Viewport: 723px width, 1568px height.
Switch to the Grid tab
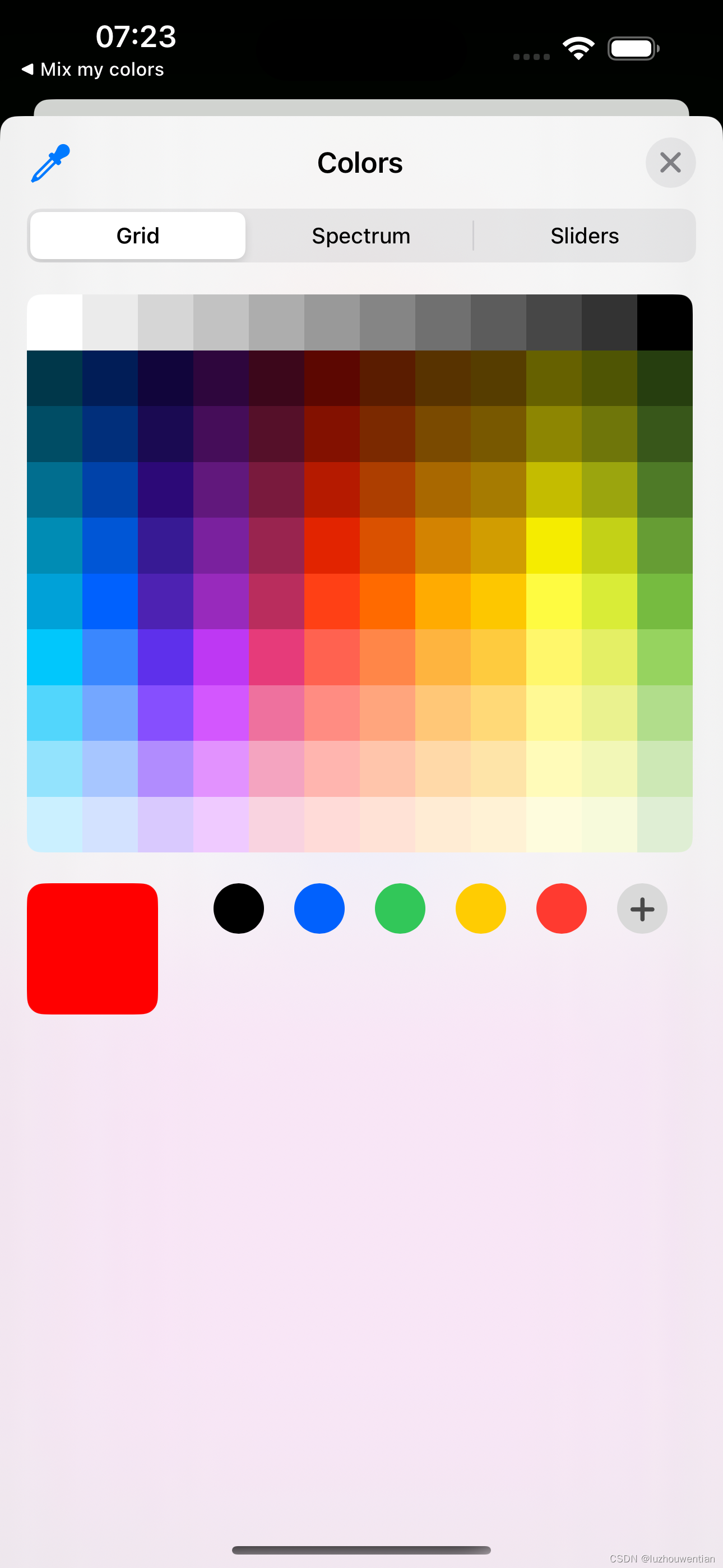click(137, 236)
